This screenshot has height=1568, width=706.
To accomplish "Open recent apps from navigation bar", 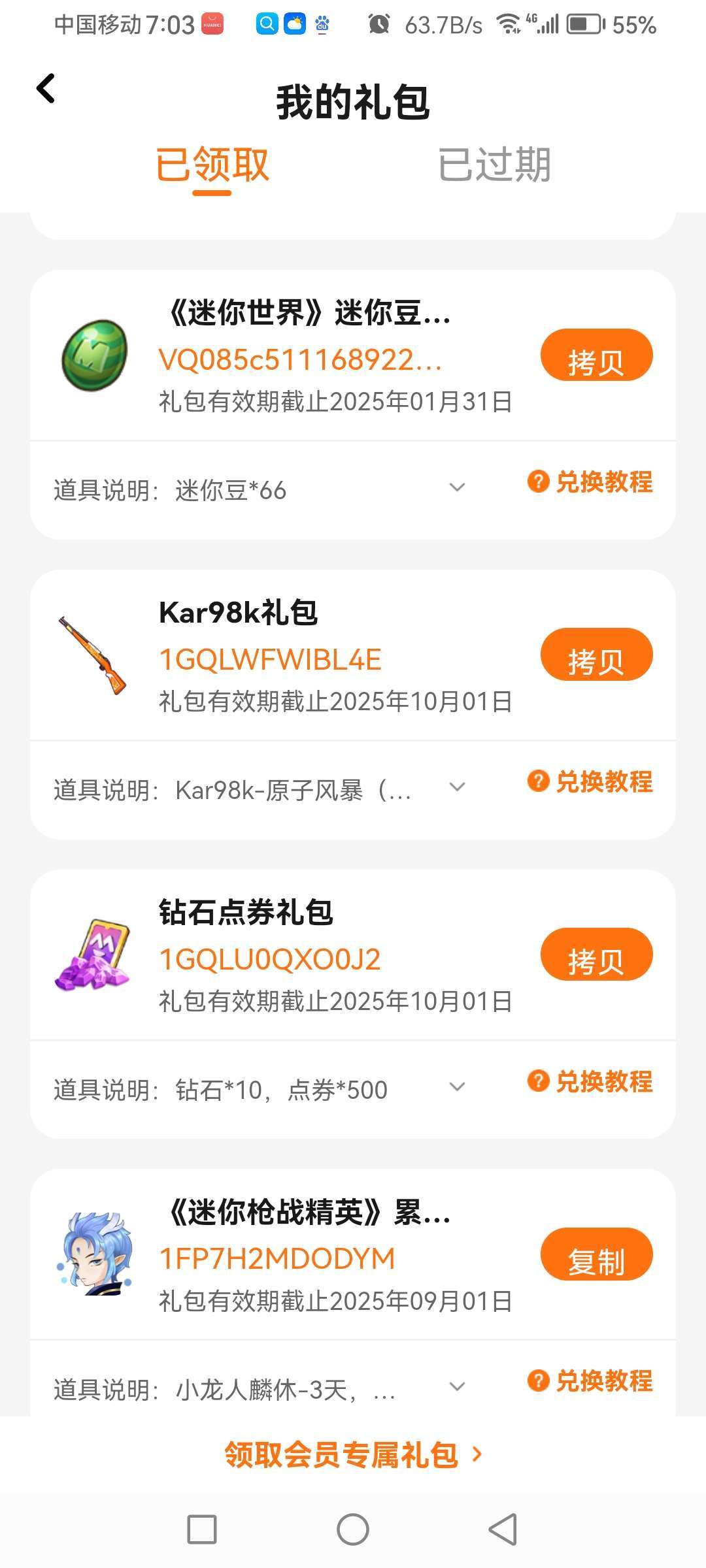I will coord(202,1529).
